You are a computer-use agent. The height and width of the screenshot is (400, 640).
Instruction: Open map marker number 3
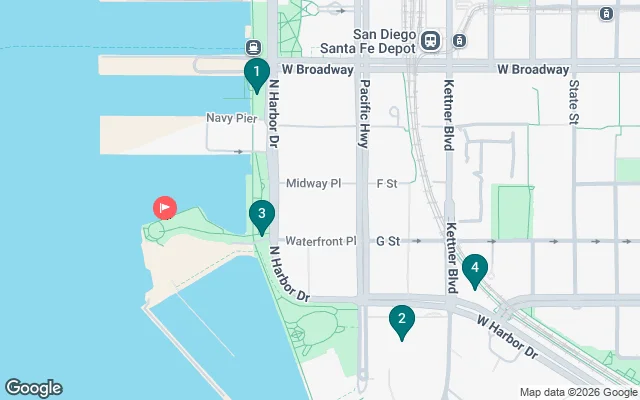point(261,213)
